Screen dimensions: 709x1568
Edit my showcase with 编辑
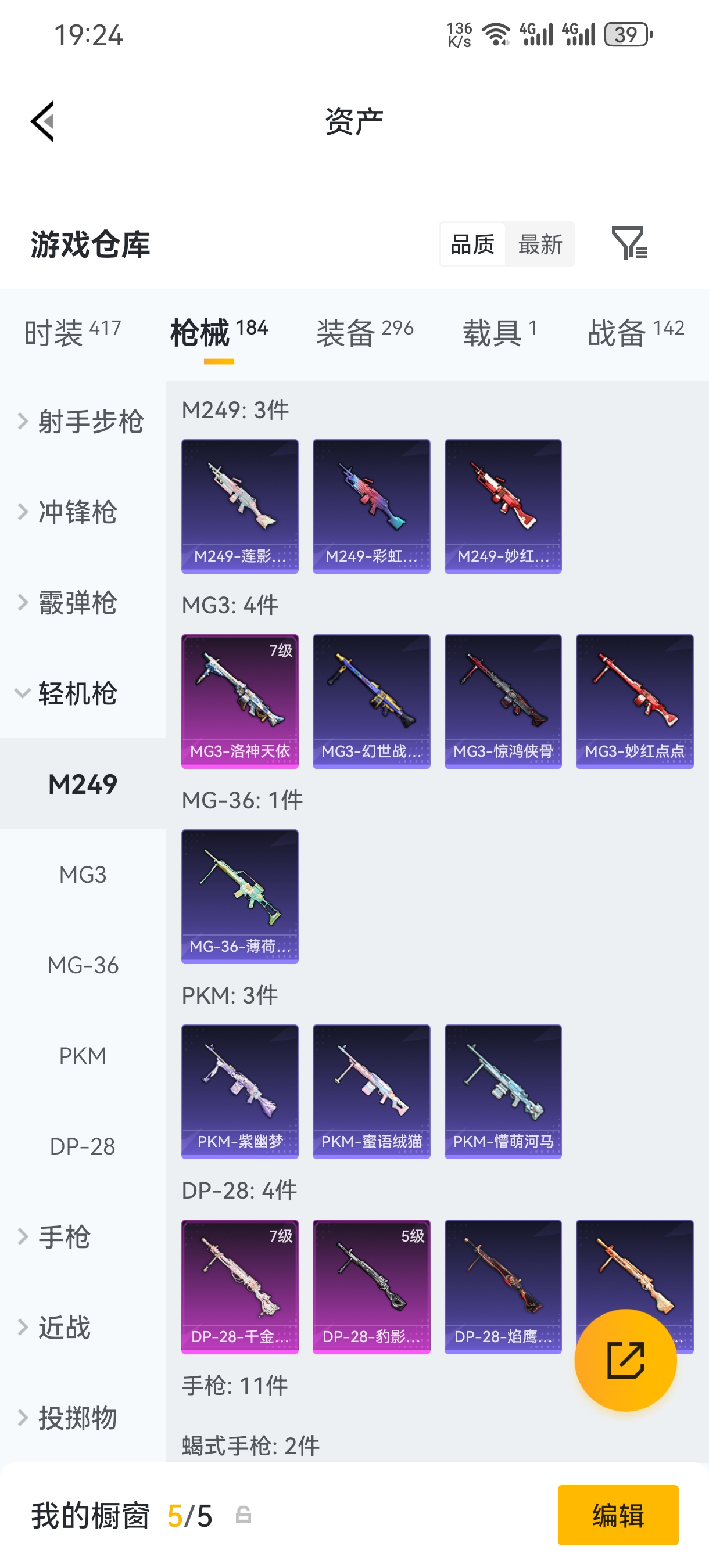point(618,1515)
